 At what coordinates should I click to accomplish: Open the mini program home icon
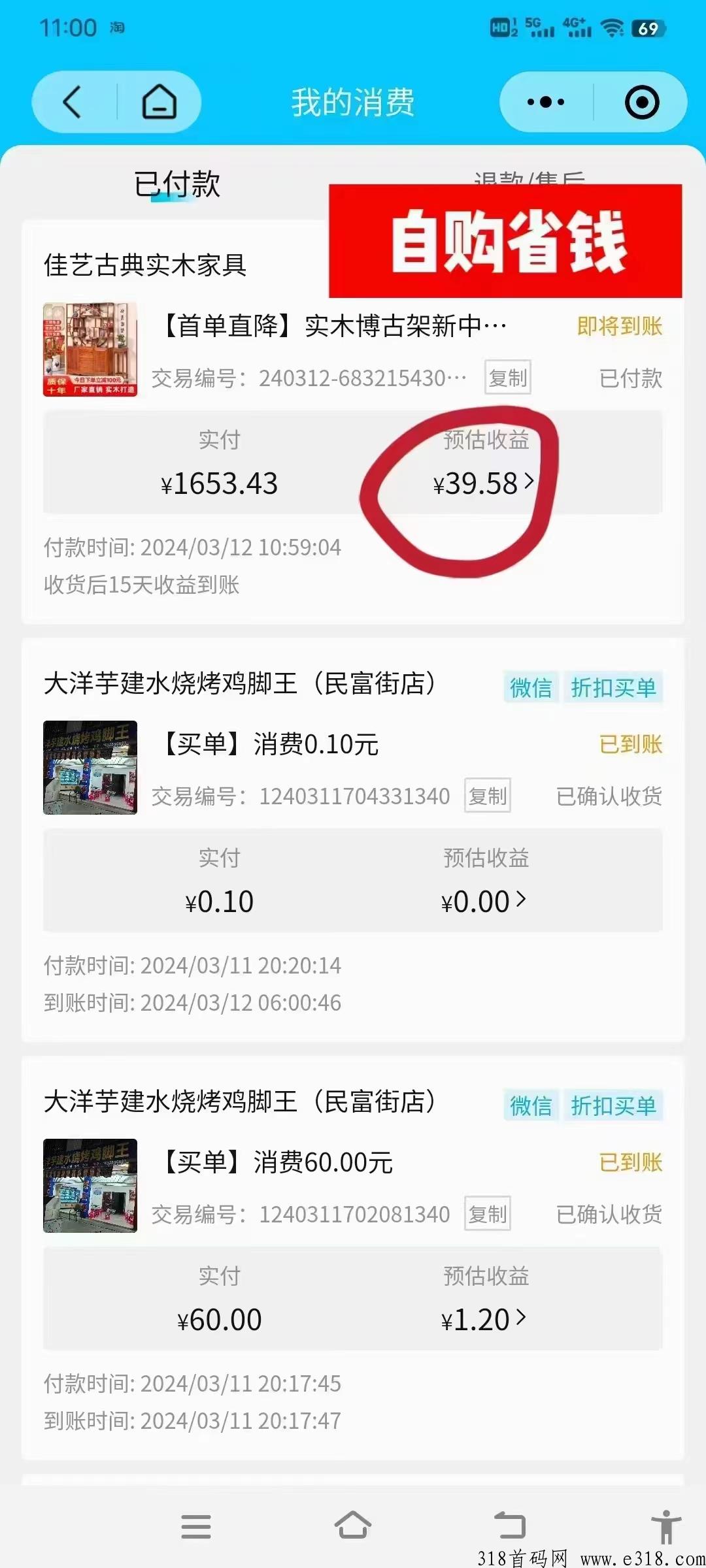tap(160, 102)
